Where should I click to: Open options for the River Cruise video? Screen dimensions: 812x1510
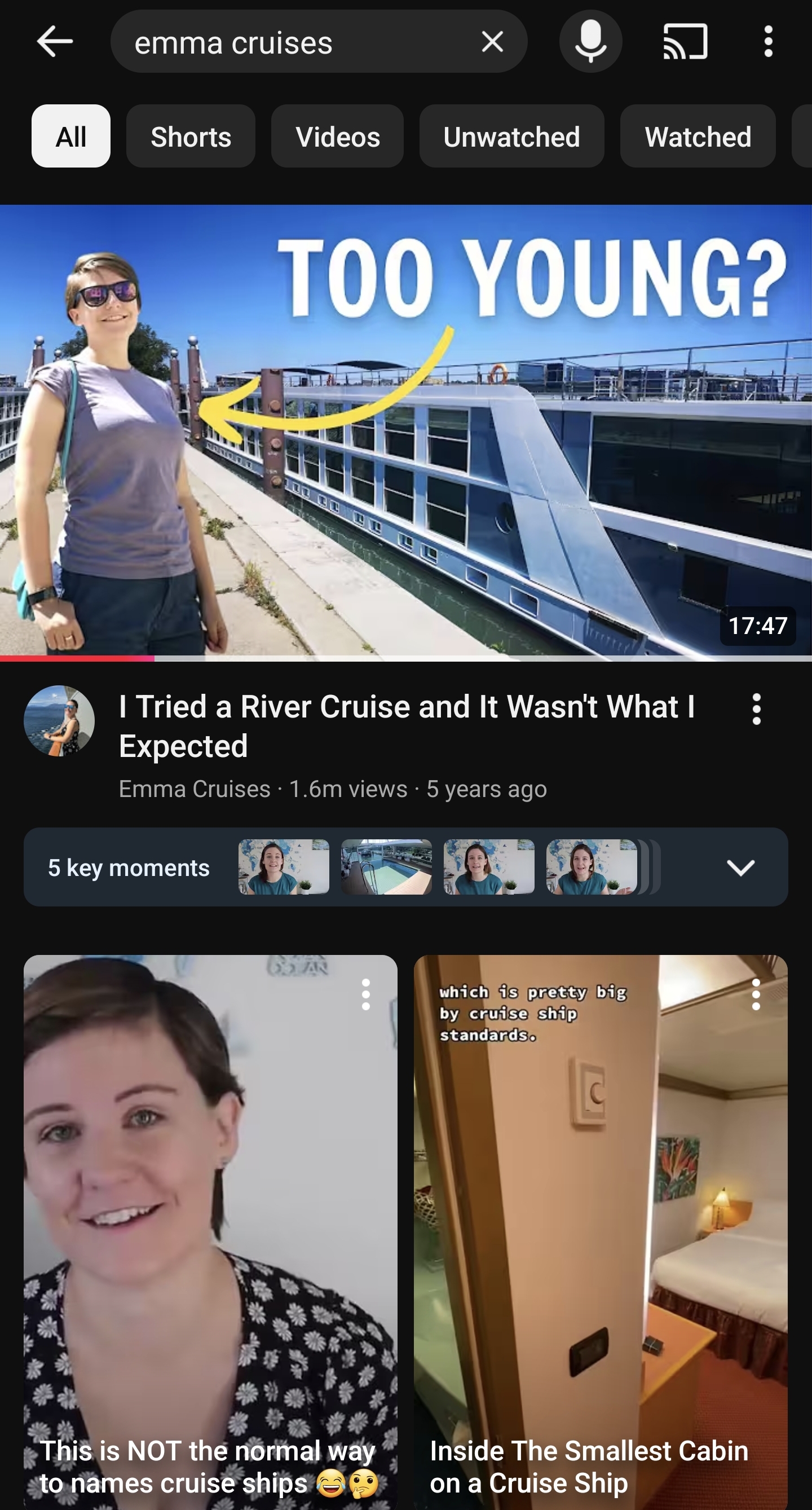coord(756,709)
